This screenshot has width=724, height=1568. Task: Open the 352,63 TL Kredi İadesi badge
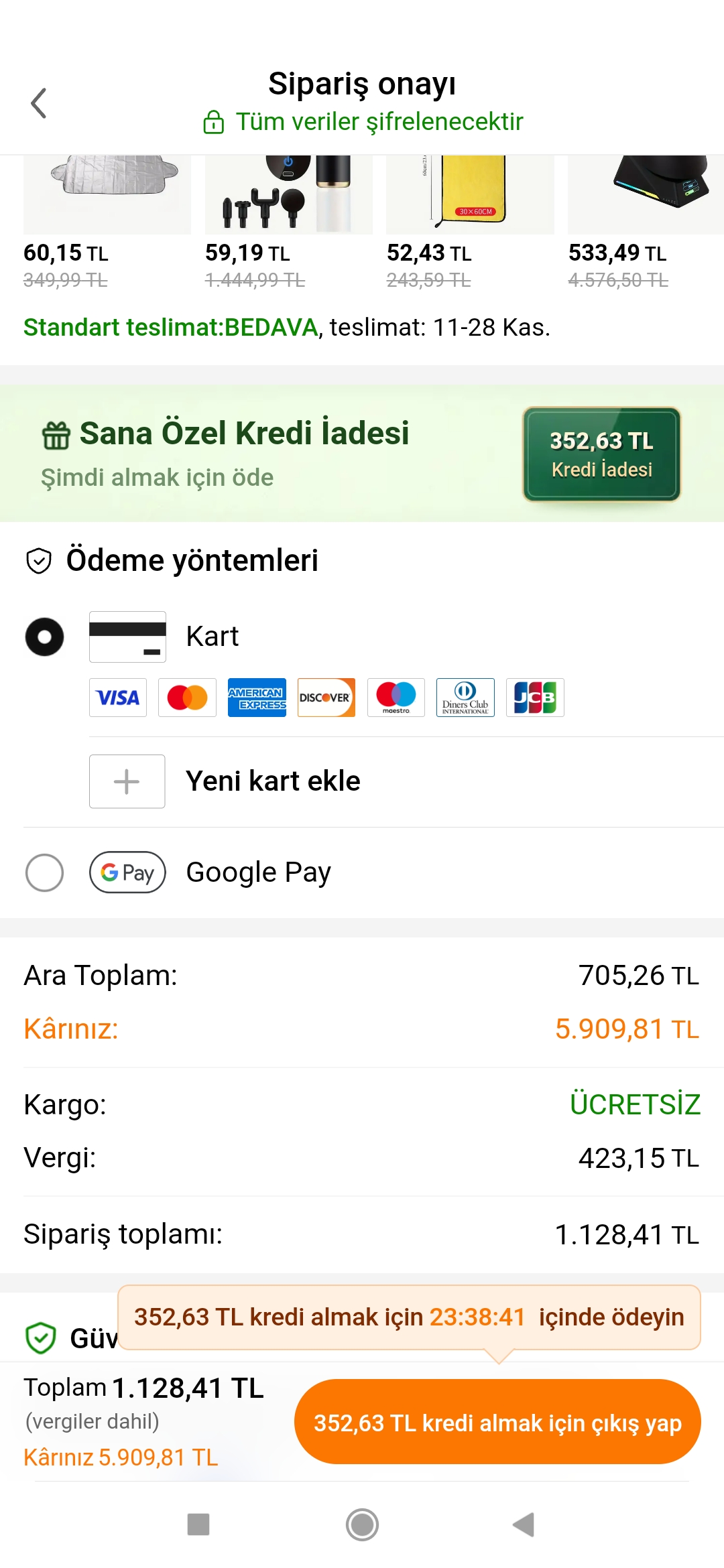point(601,454)
